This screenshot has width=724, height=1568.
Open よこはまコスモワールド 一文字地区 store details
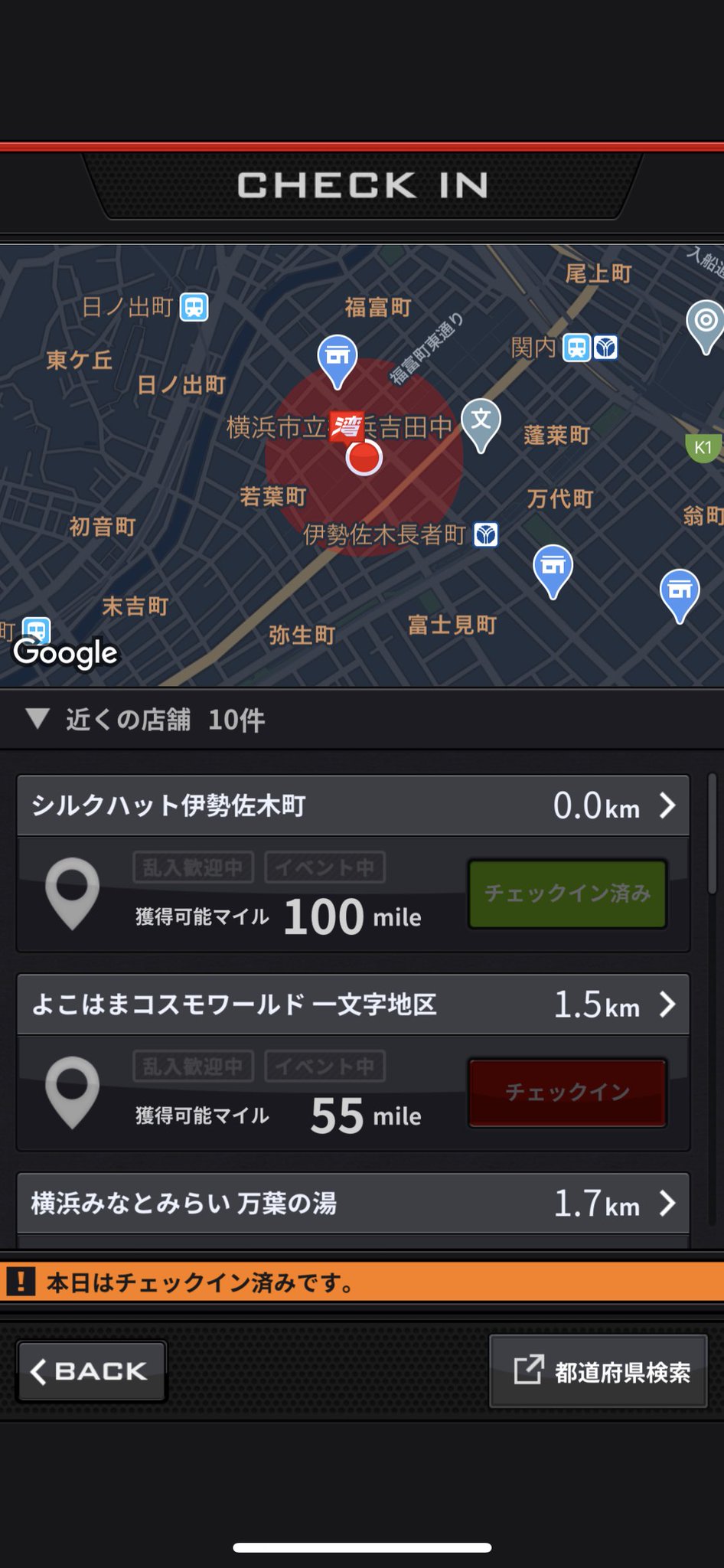point(354,1004)
